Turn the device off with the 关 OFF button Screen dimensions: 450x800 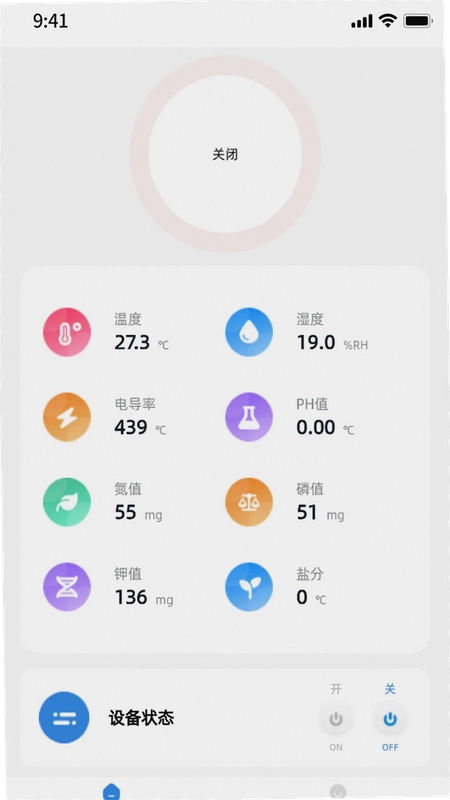[390, 719]
